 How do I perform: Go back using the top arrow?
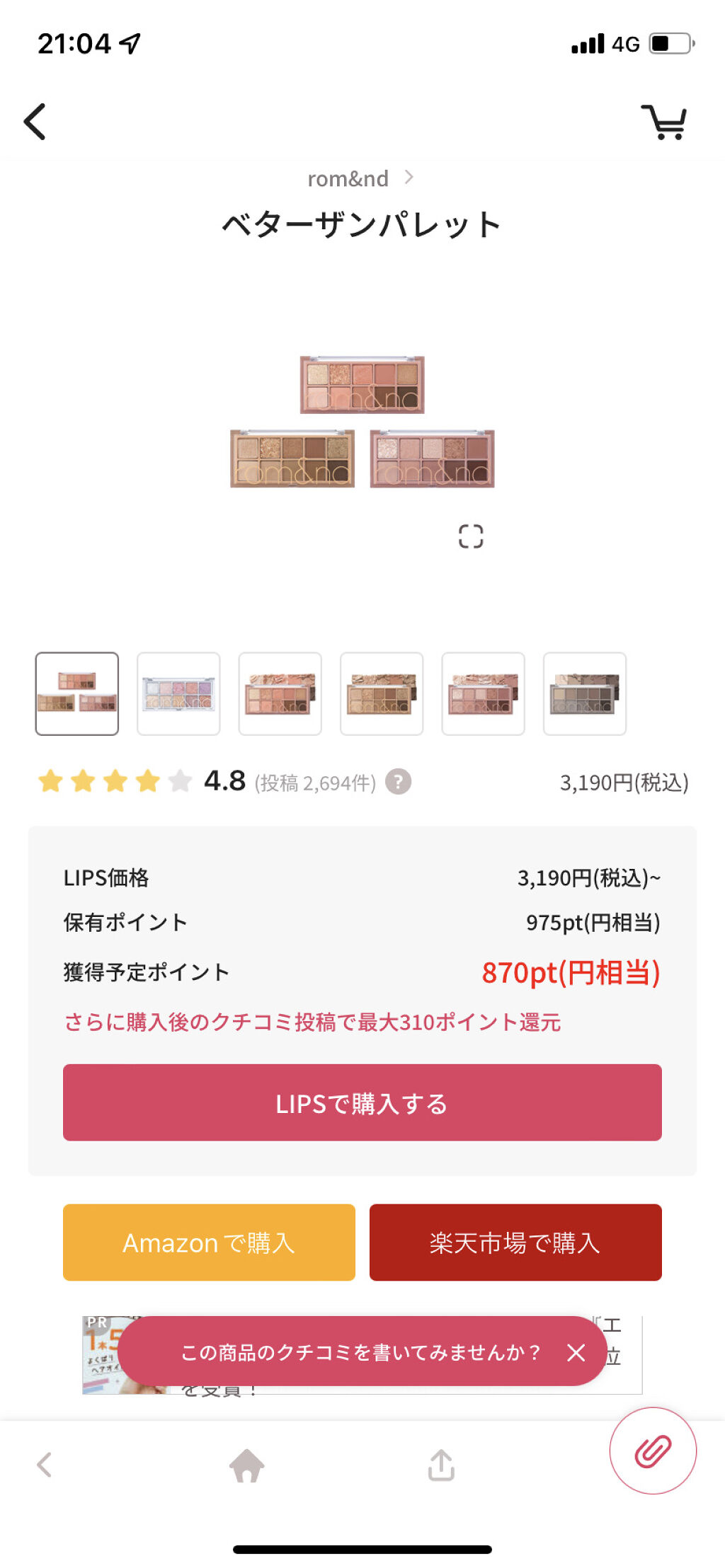click(x=35, y=122)
